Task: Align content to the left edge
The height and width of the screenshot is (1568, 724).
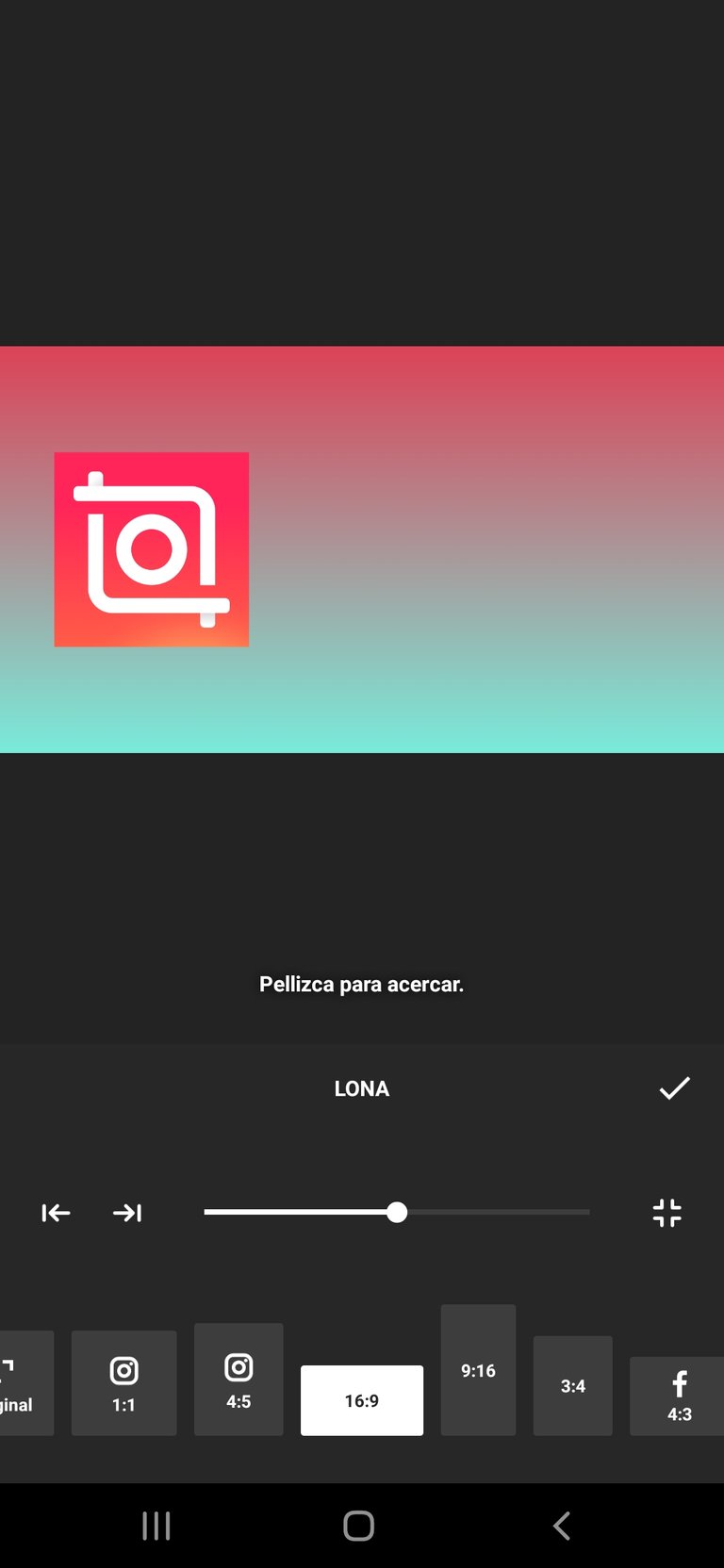Action: click(56, 1213)
